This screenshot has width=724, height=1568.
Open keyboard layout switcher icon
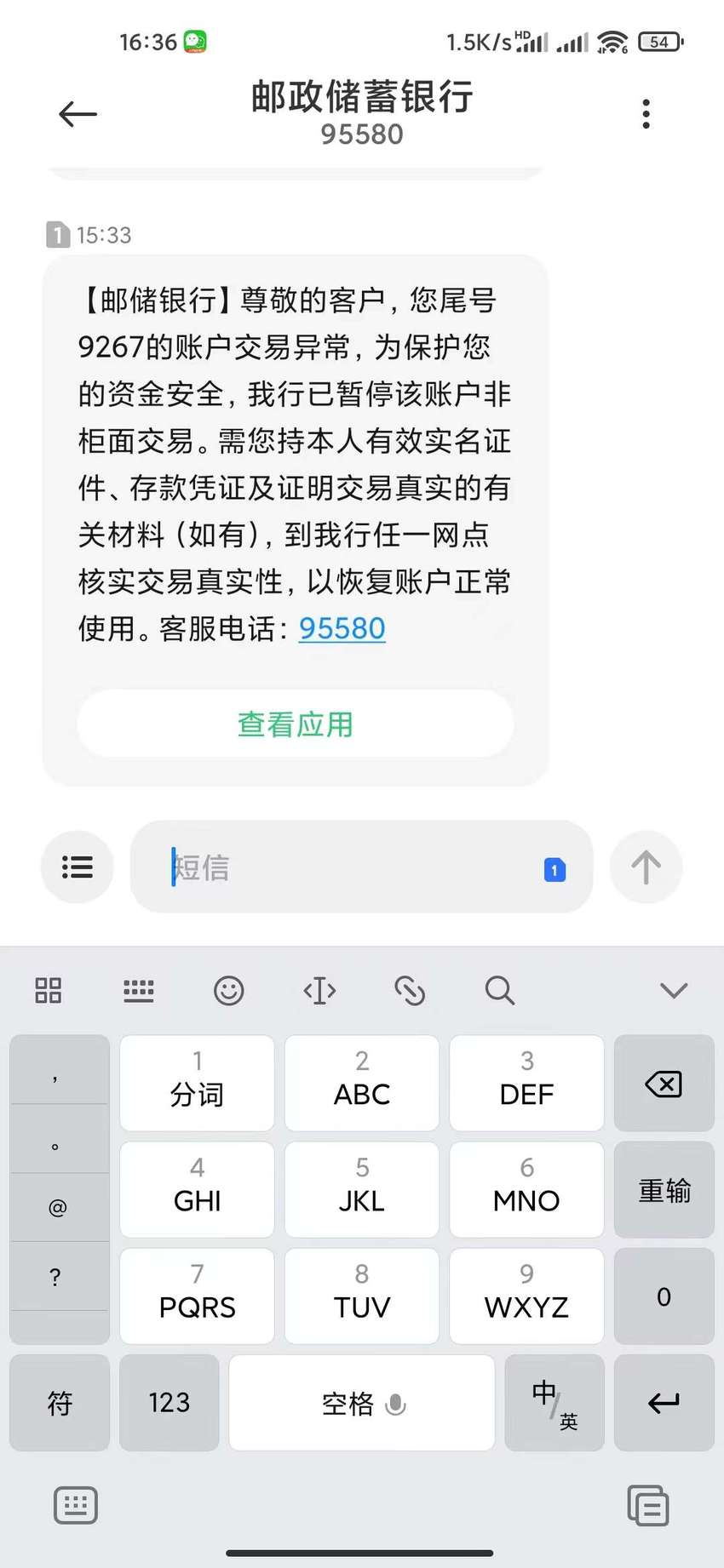[139, 990]
